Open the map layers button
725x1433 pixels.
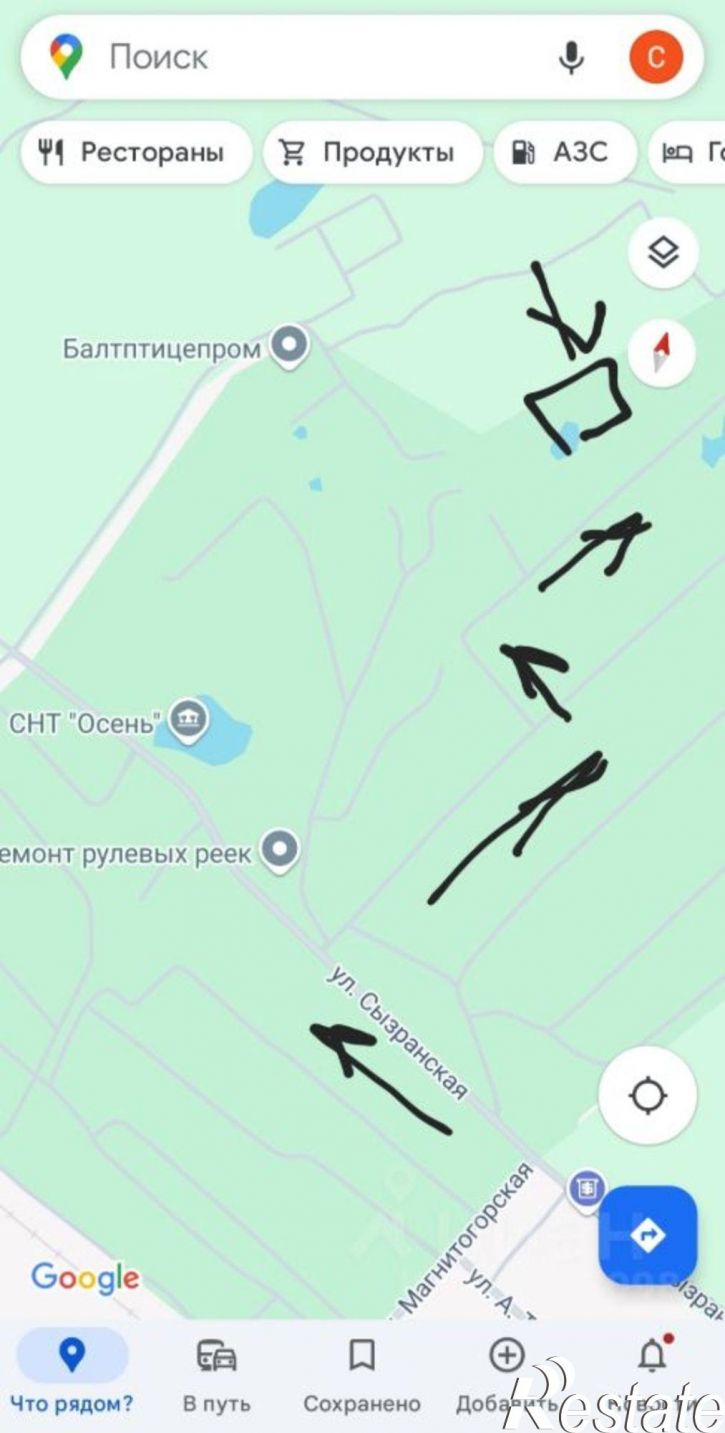coord(662,253)
